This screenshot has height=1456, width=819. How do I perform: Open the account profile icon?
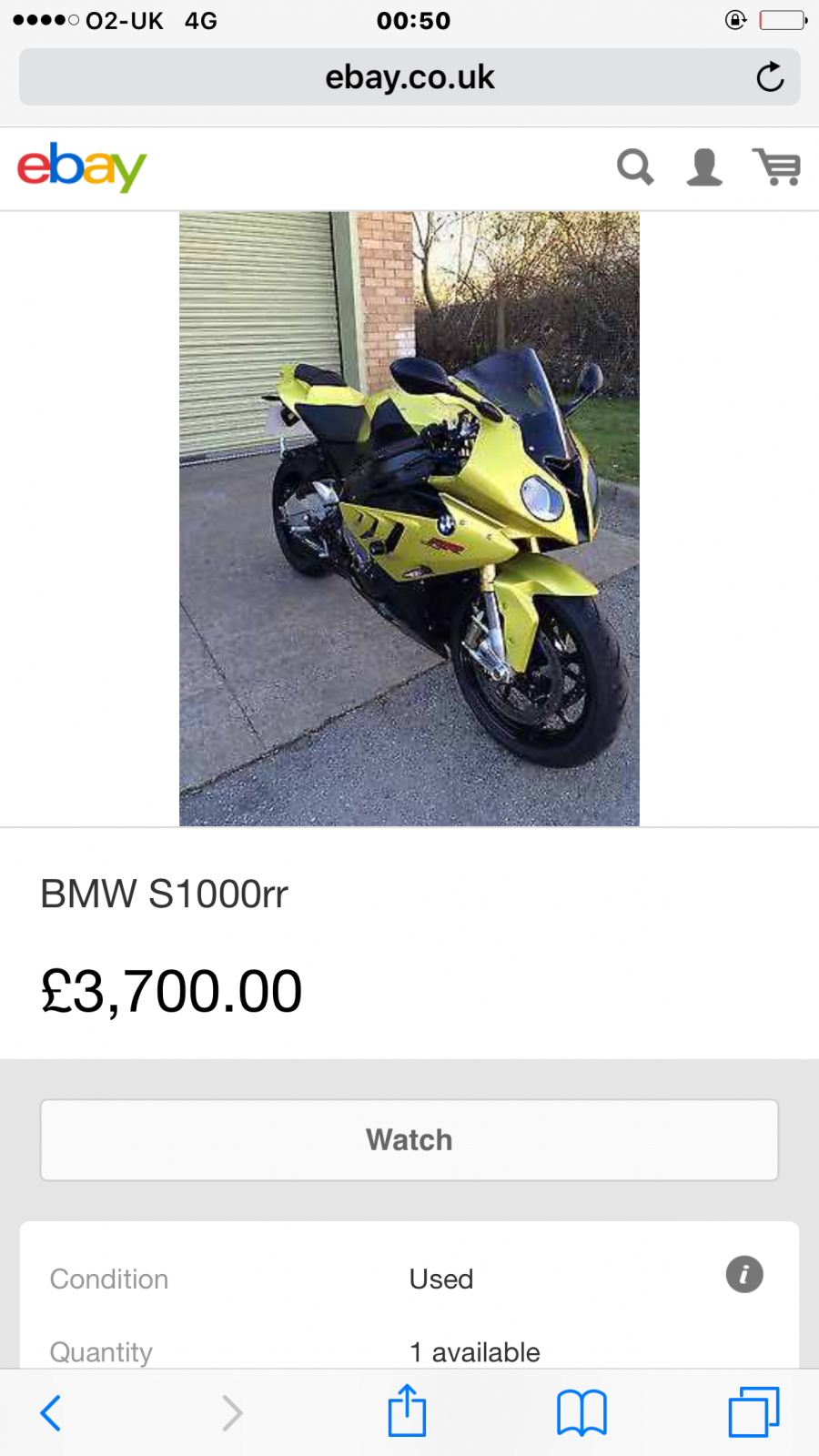click(x=704, y=167)
